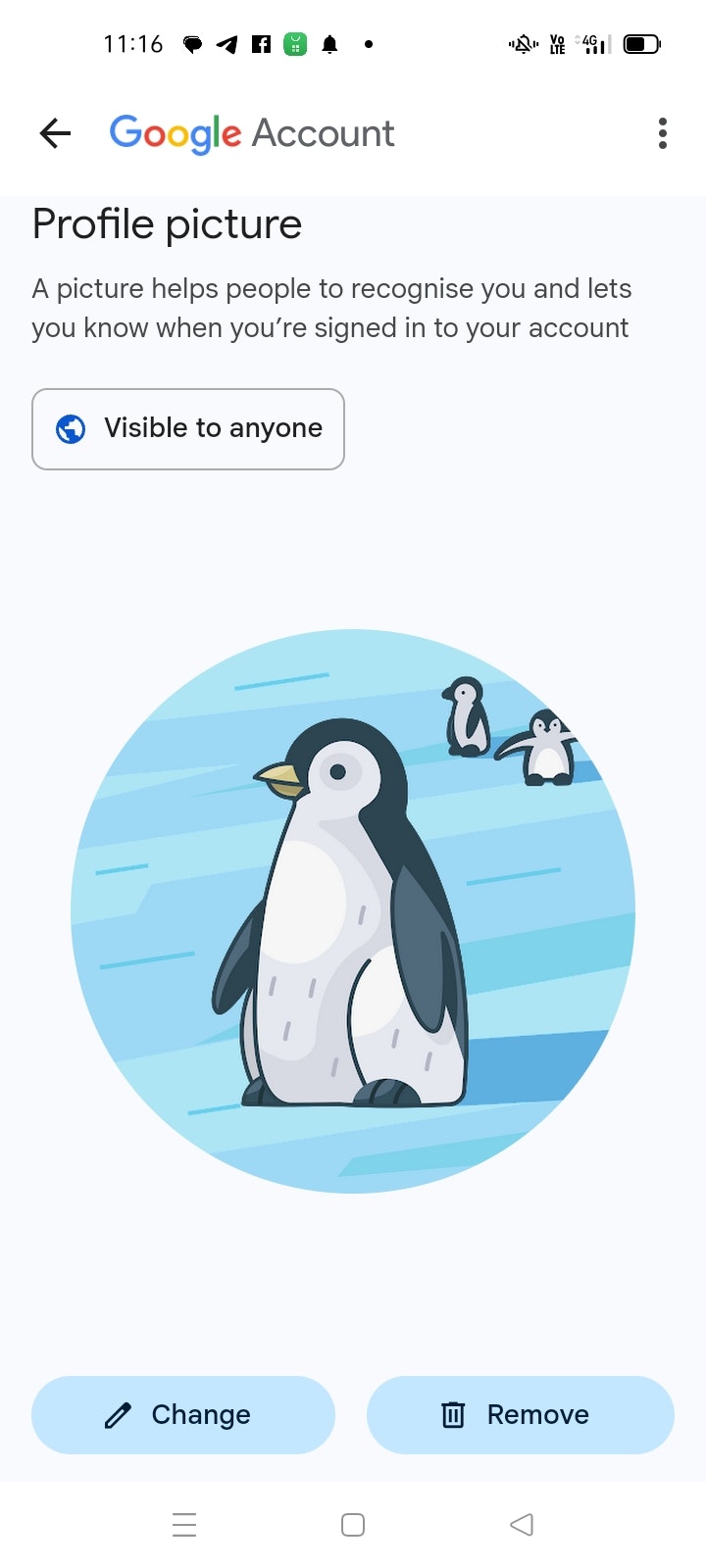Image resolution: width=706 pixels, height=1568 pixels.
Task: Go to the home screen
Action: click(353, 1524)
